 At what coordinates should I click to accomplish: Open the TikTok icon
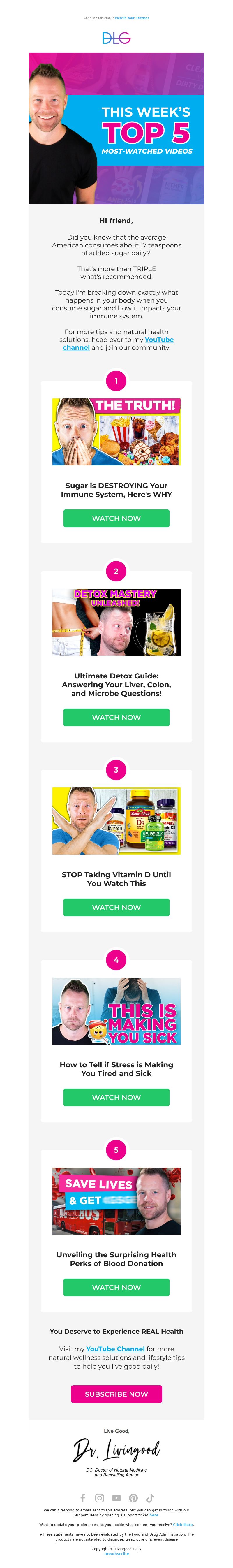150,1498
